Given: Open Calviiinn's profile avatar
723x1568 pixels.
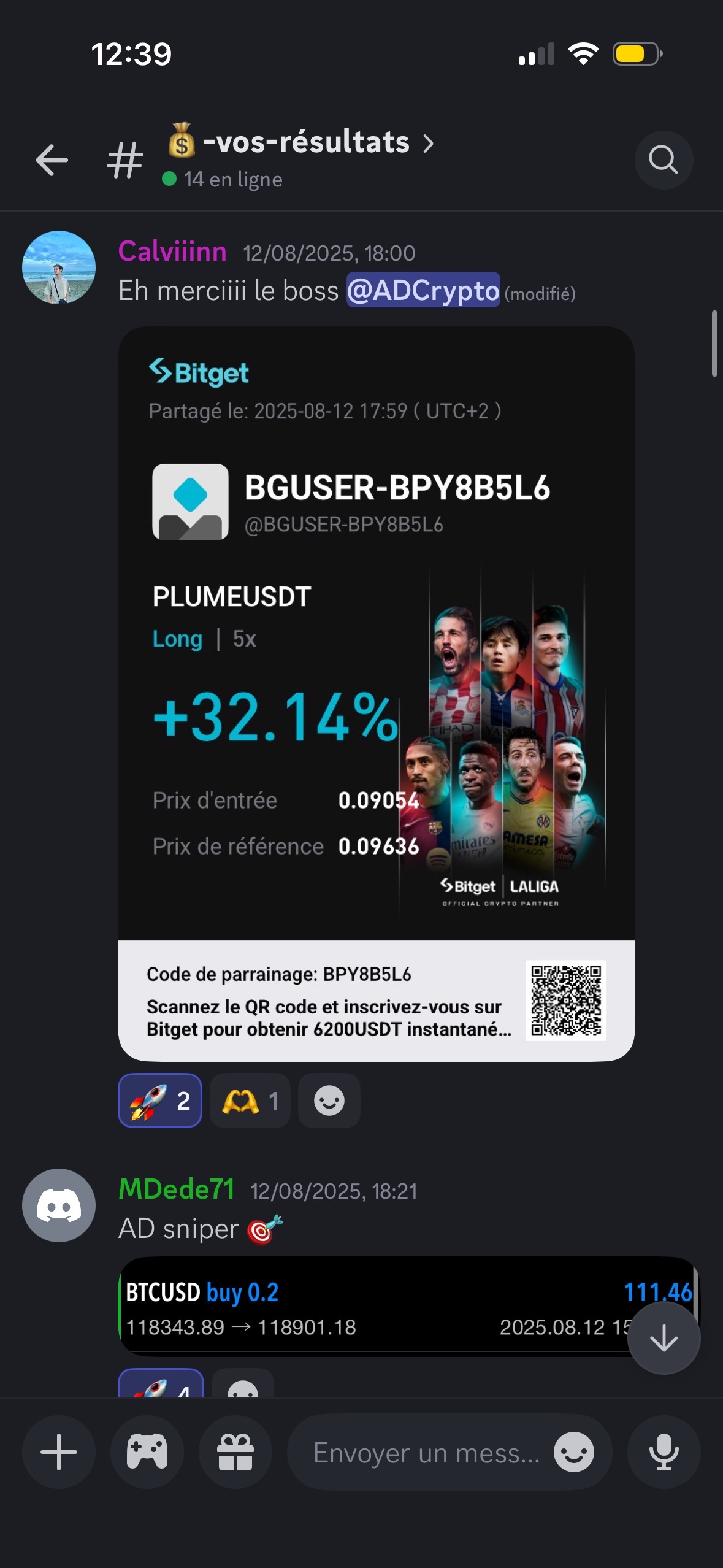Looking at the screenshot, I should (x=59, y=267).
